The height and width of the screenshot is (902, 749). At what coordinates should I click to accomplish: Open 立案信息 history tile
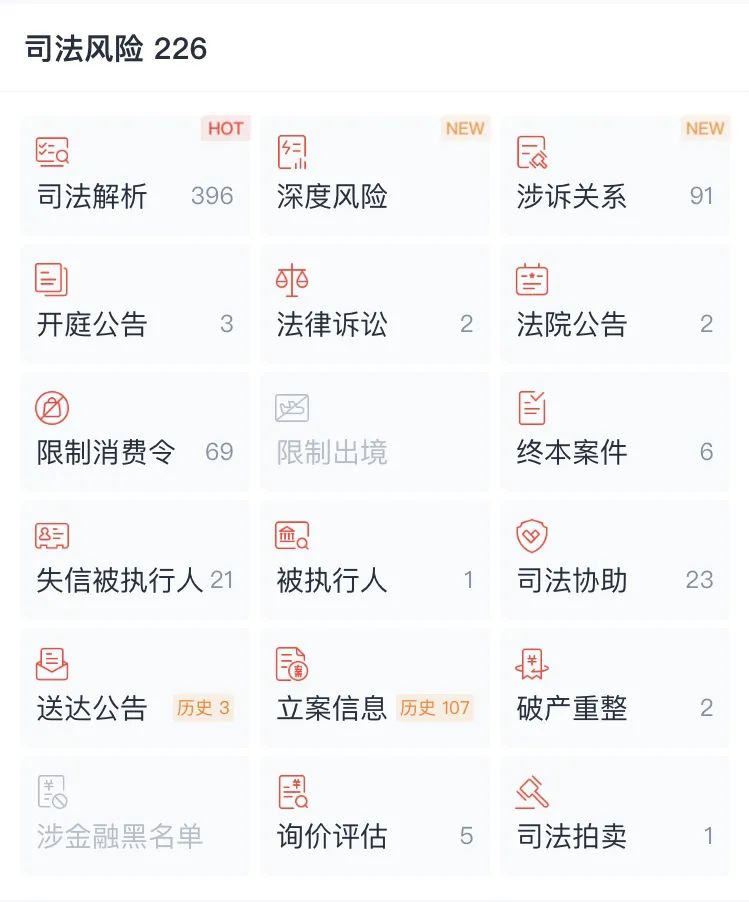tap(375, 689)
